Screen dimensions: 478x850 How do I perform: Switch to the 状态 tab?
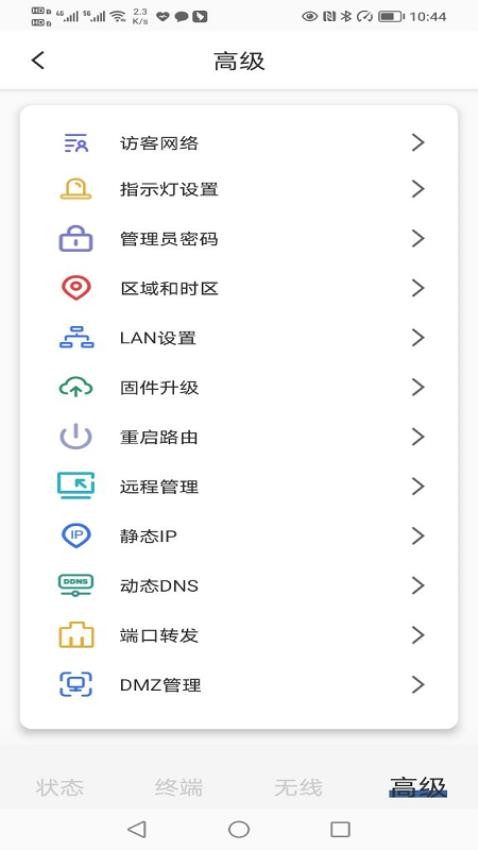click(60, 787)
